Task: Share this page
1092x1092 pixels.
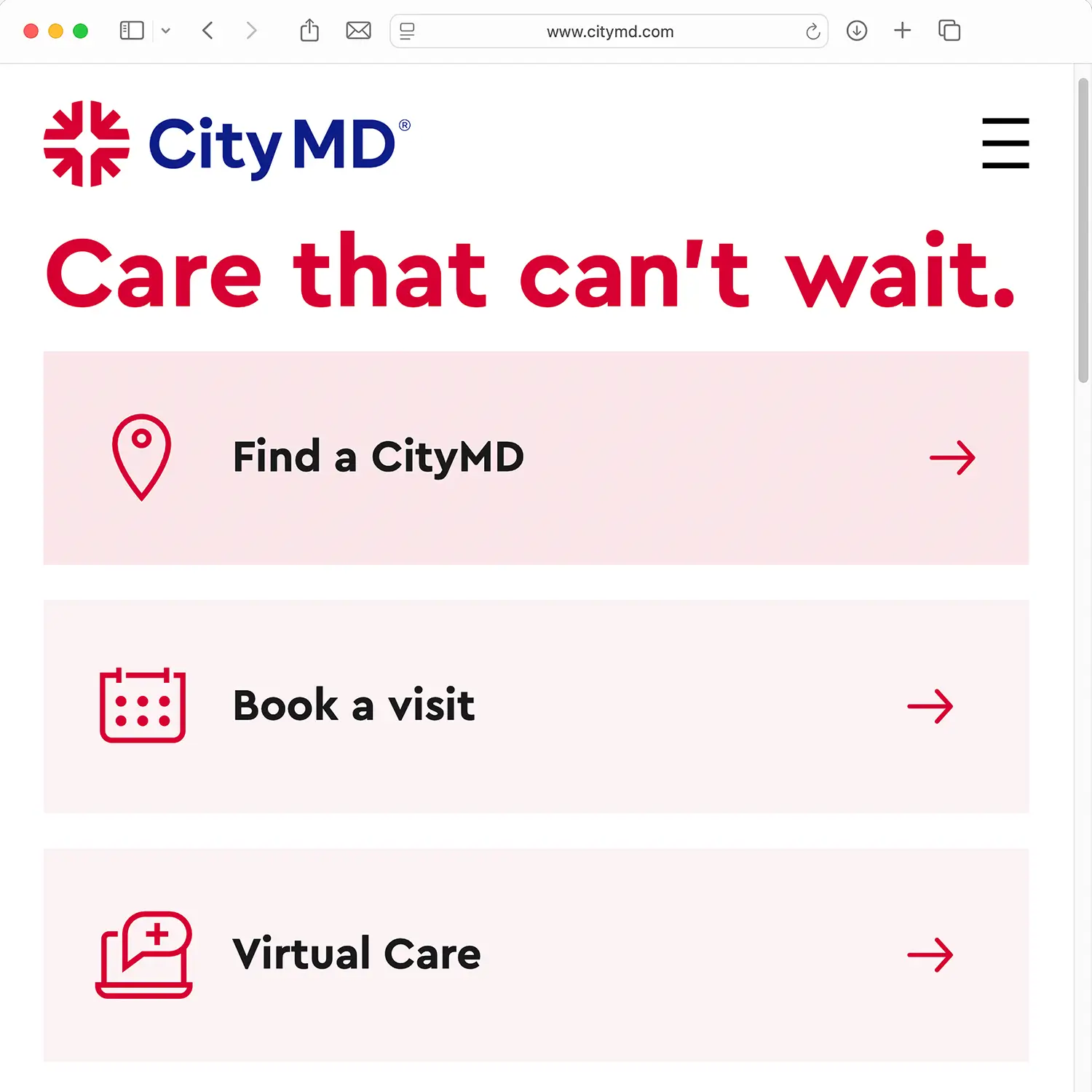Action: [x=309, y=31]
